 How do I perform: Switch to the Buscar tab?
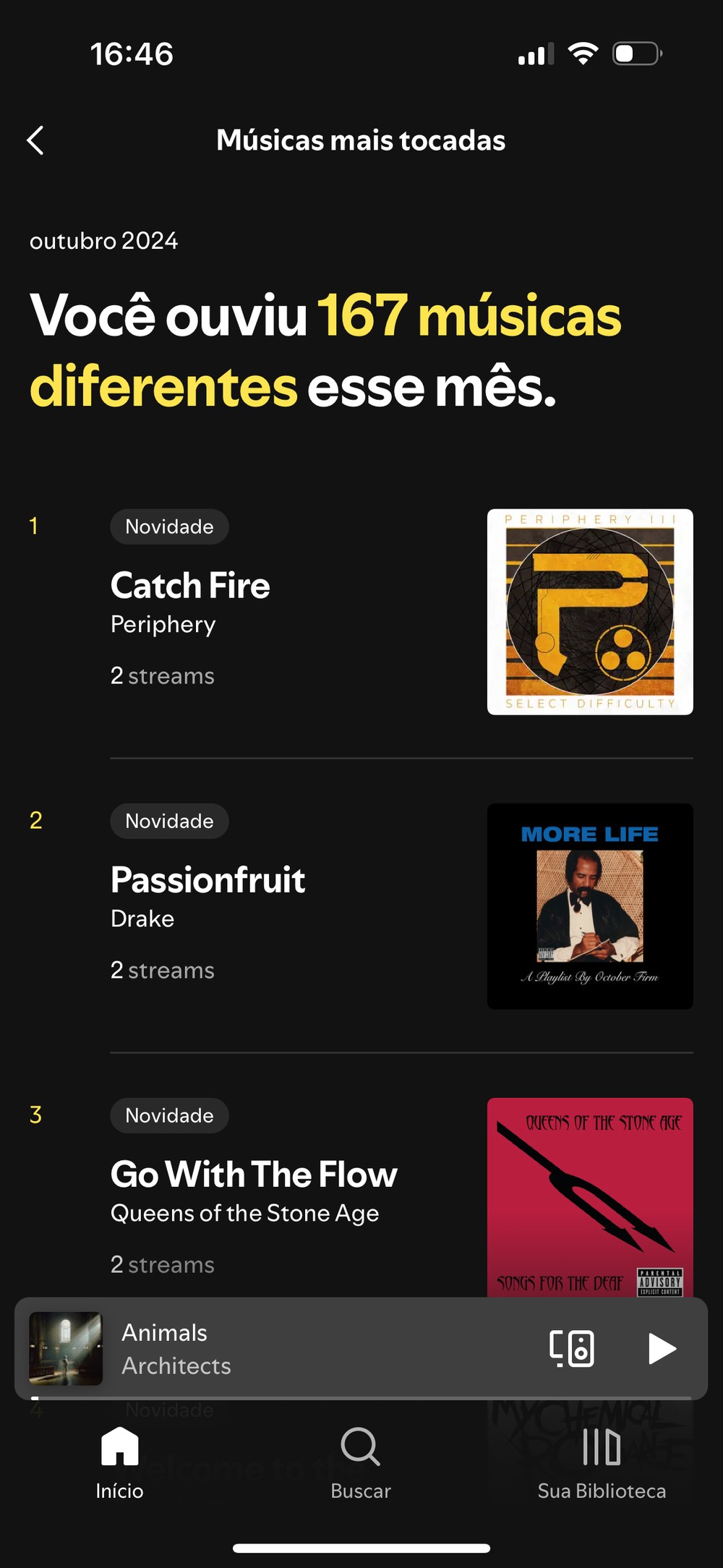pos(360,1462)
